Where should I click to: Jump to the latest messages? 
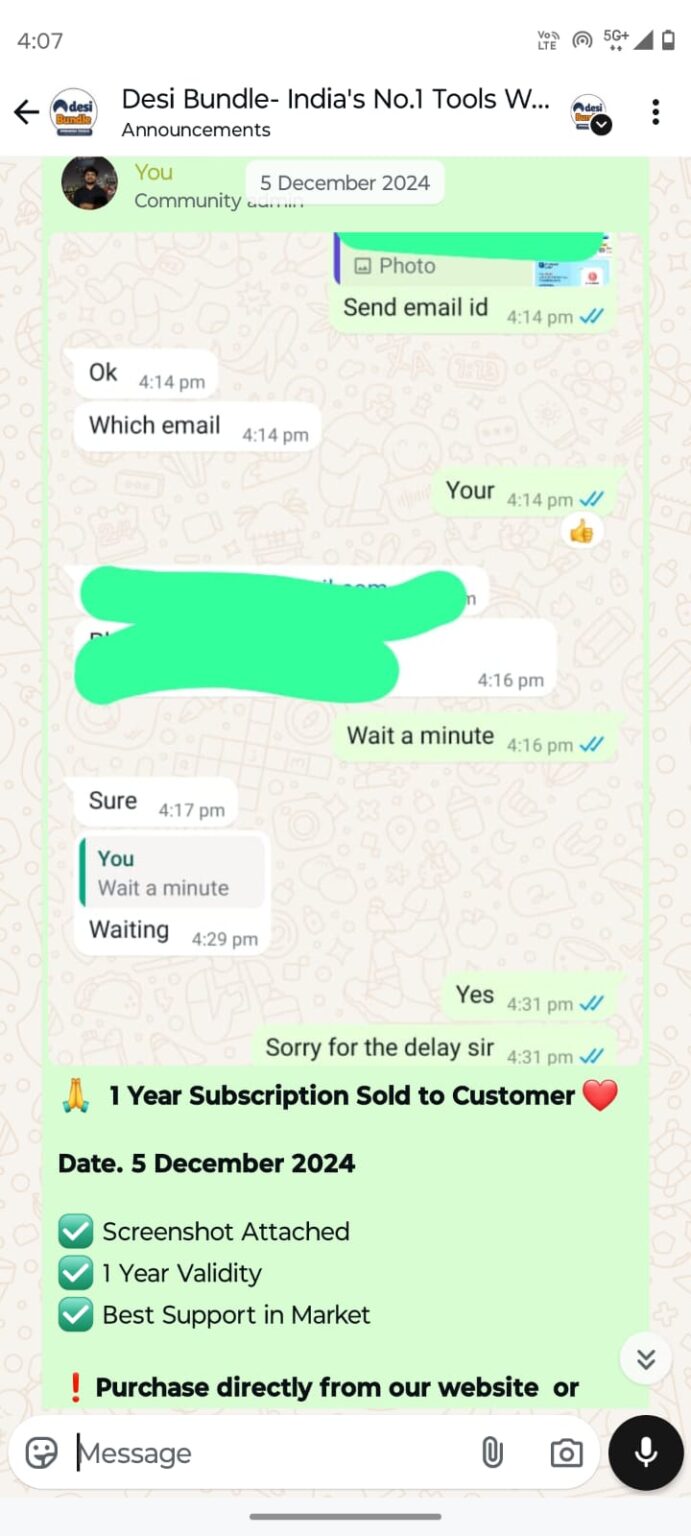coord(646,1358)
